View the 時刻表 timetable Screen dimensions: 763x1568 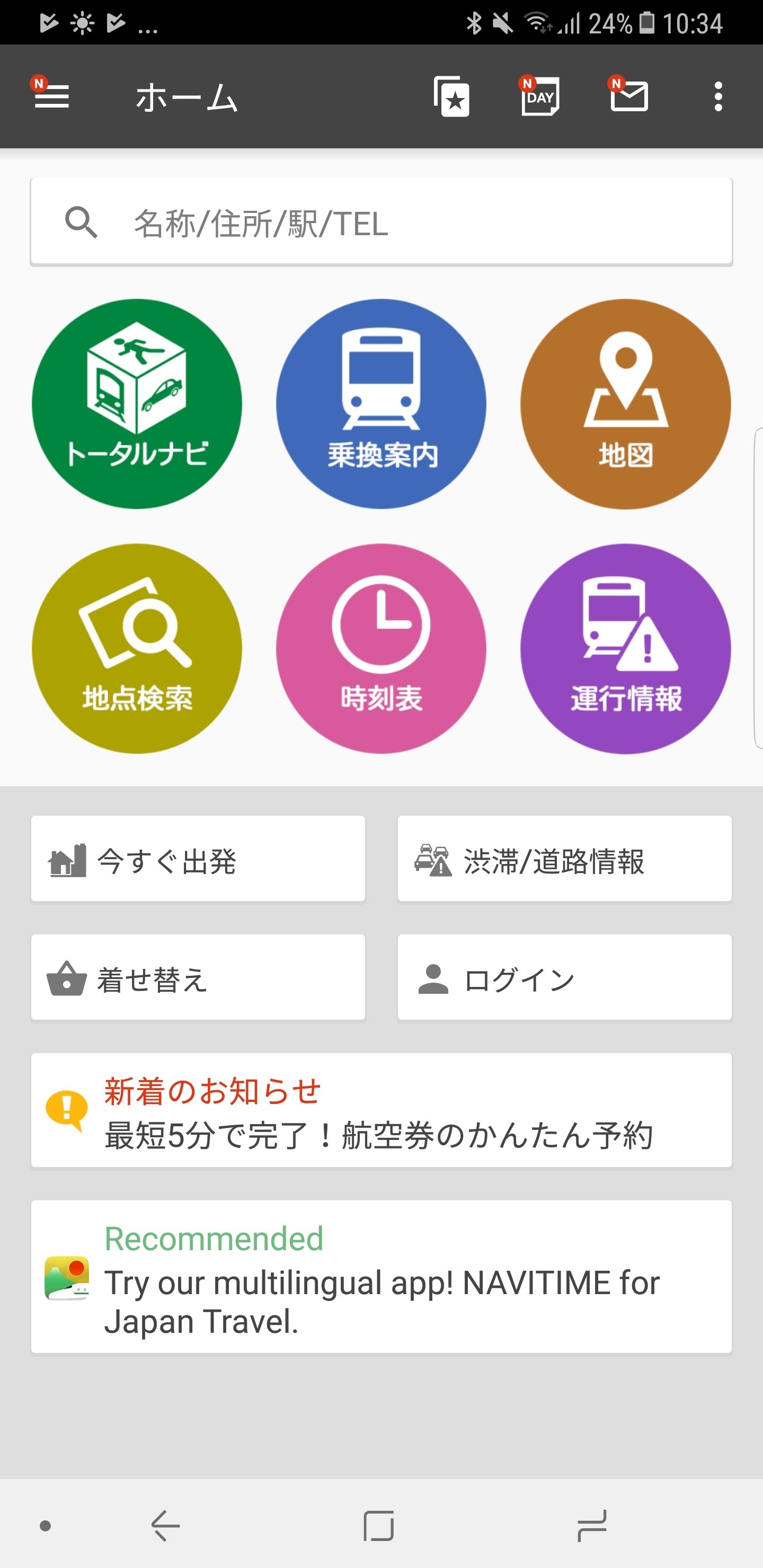381,648
